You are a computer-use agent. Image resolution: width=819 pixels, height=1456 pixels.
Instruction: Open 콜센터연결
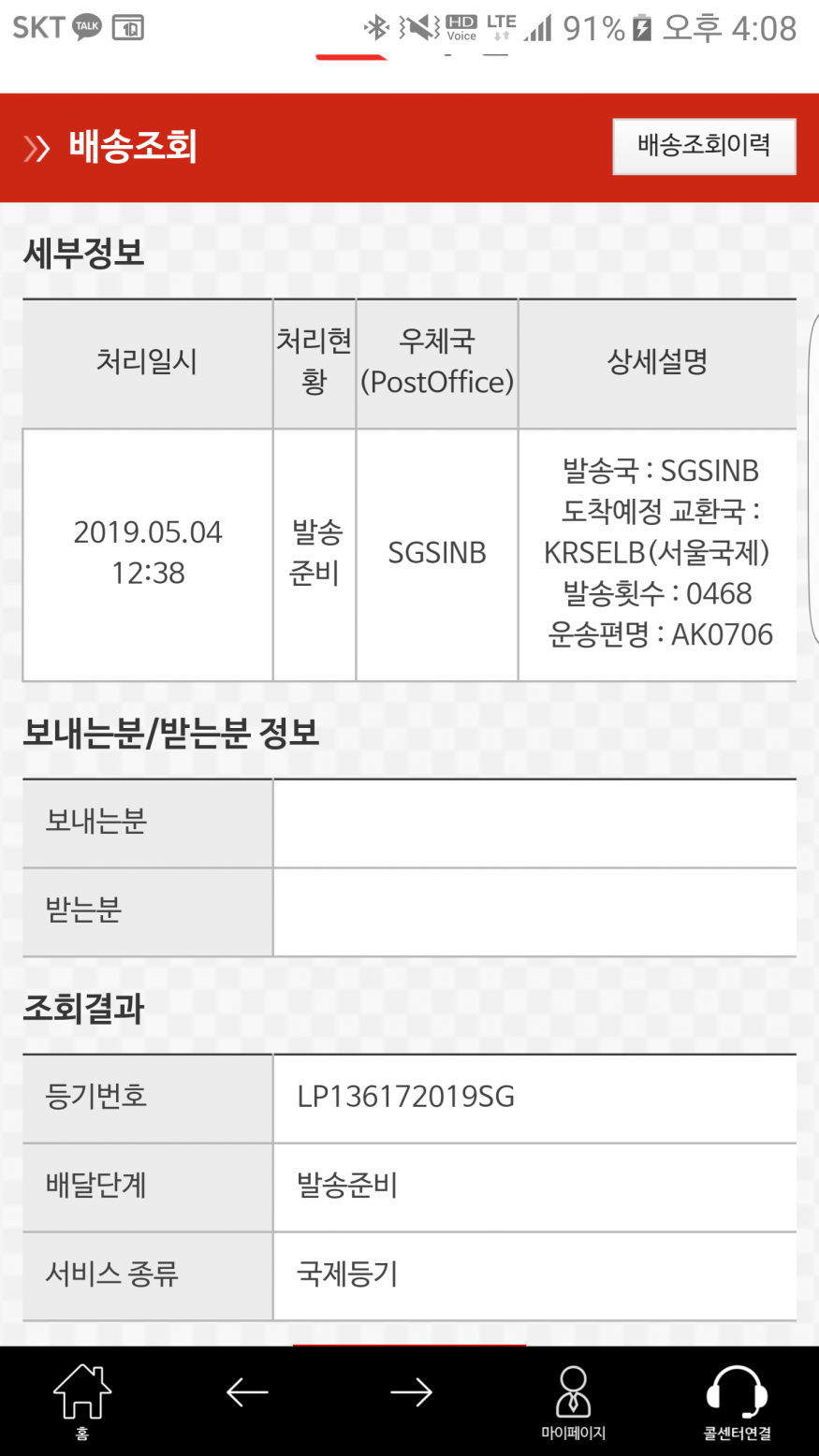point(737,1402)
